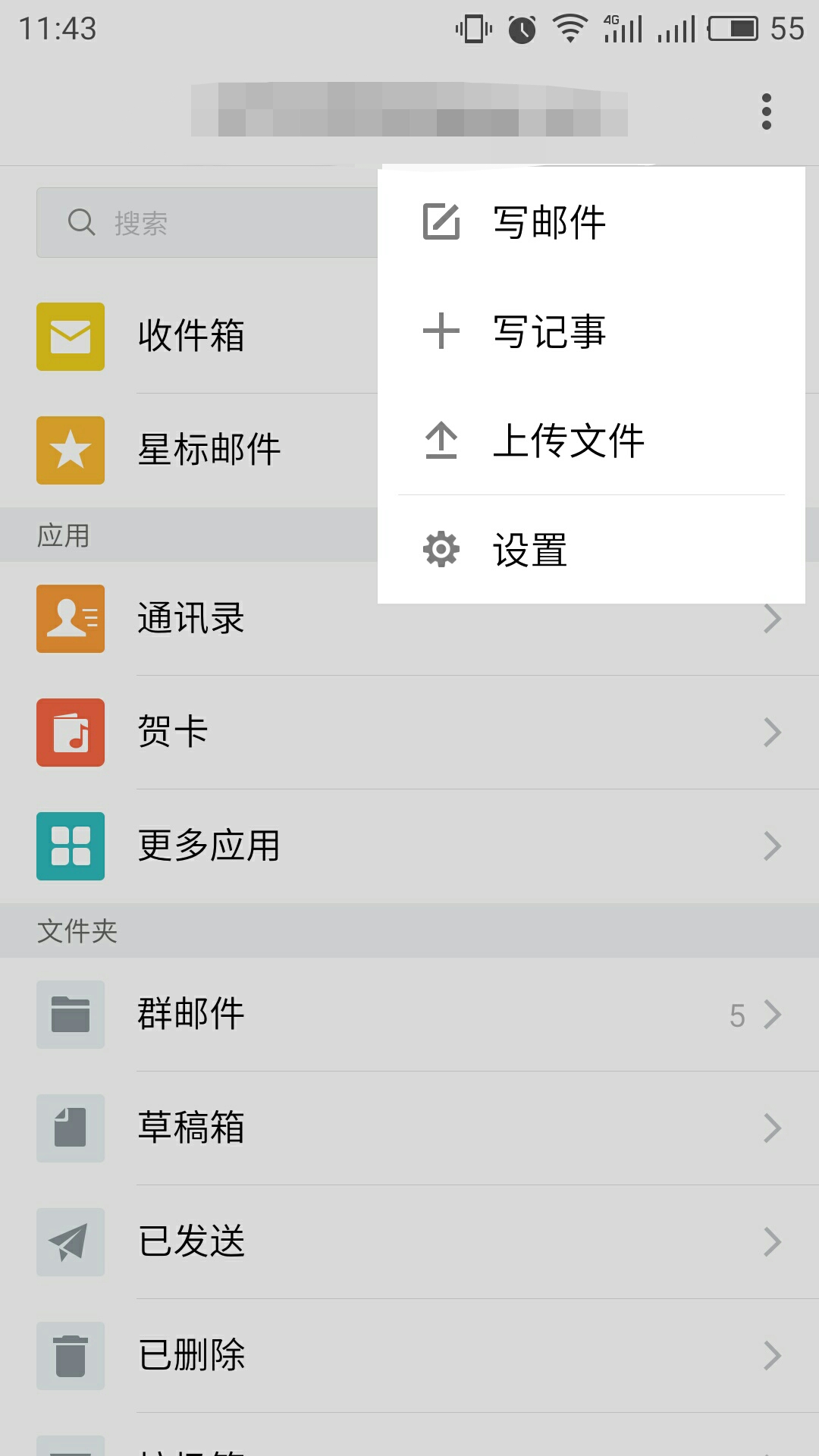This screenshot has width=819, height=1456.
Task: Select the starred mail (星标邮件) star icon
Action: [x=70, y=449]
